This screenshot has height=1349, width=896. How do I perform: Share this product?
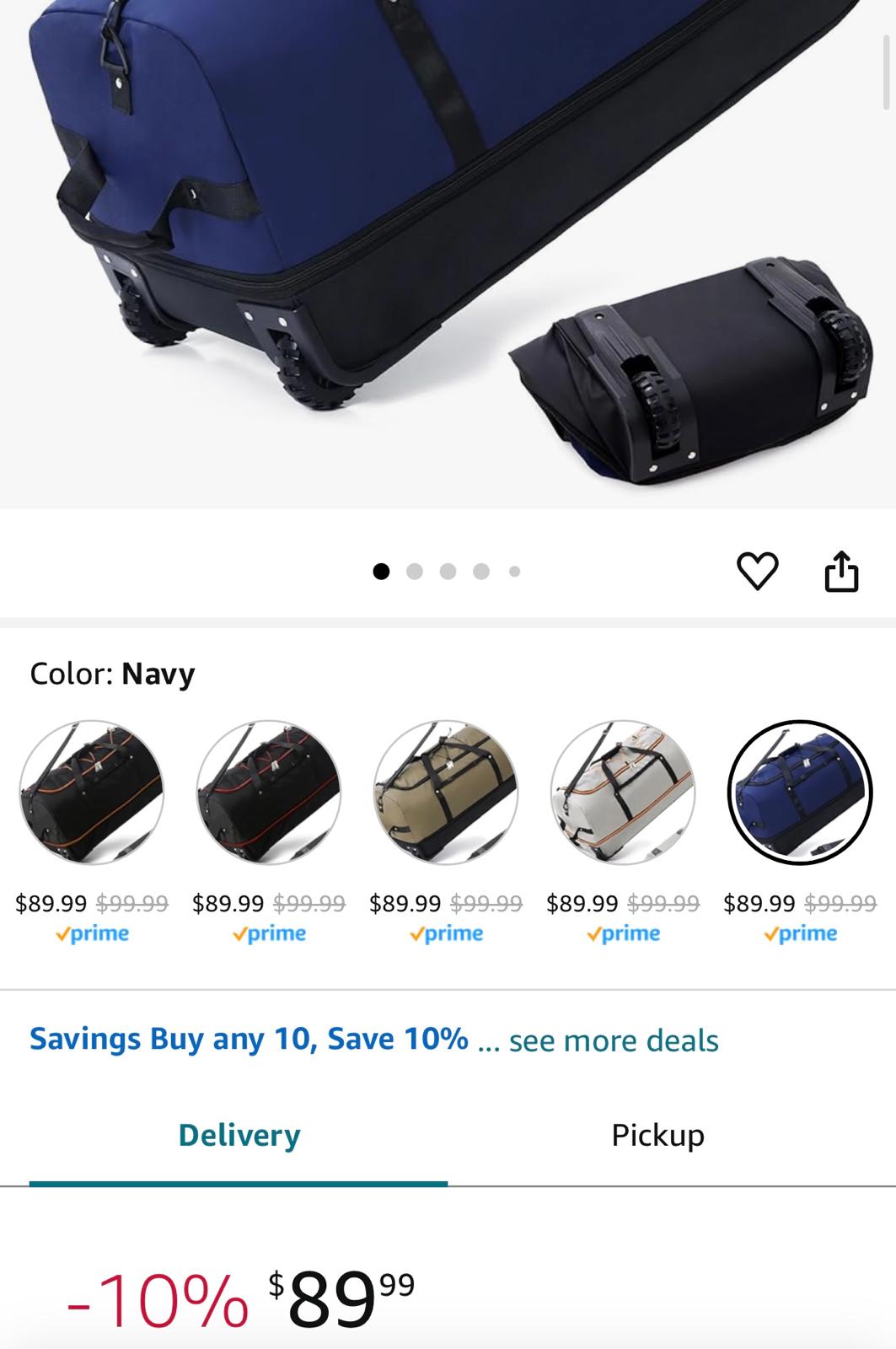click(x=840, y=572)
